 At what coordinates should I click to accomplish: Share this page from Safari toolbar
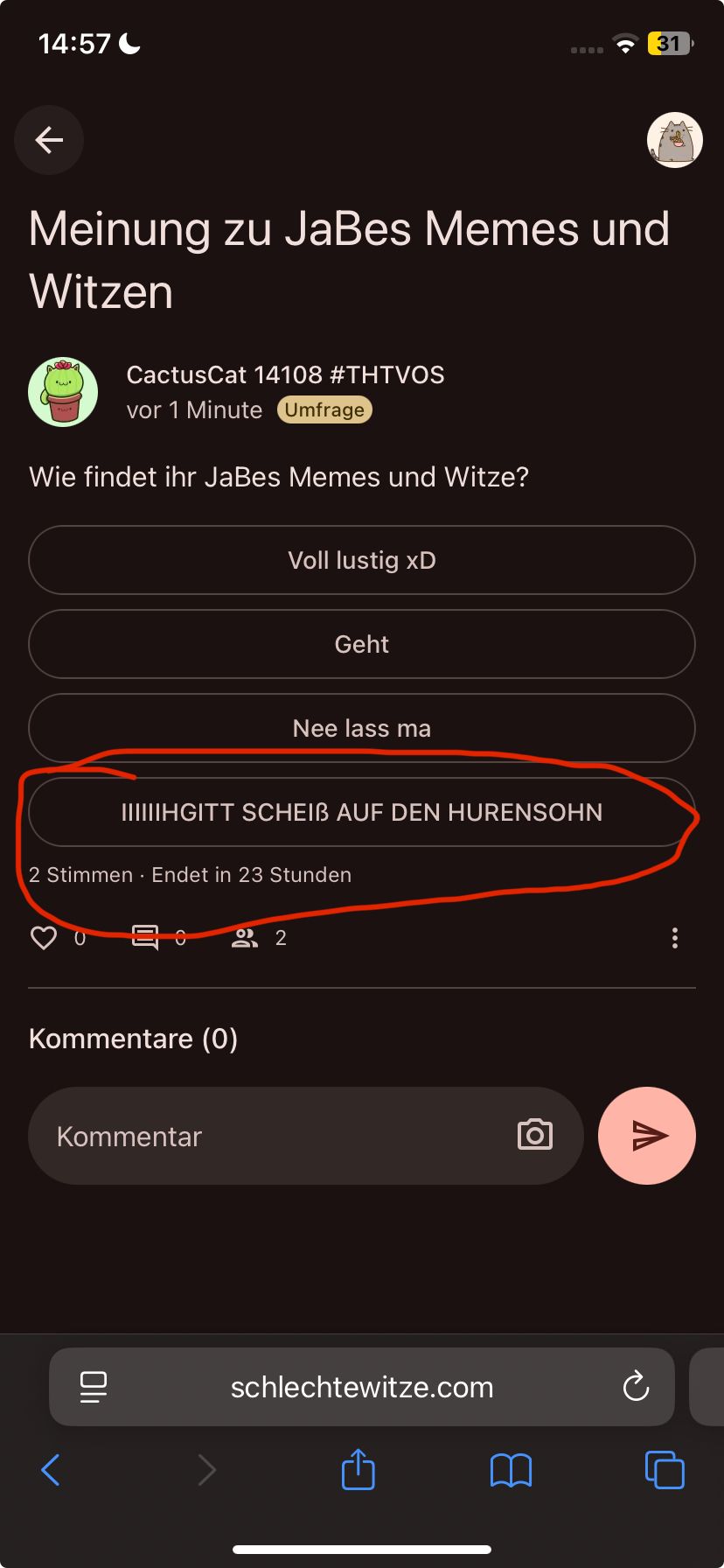click(x=358, y=1470)
